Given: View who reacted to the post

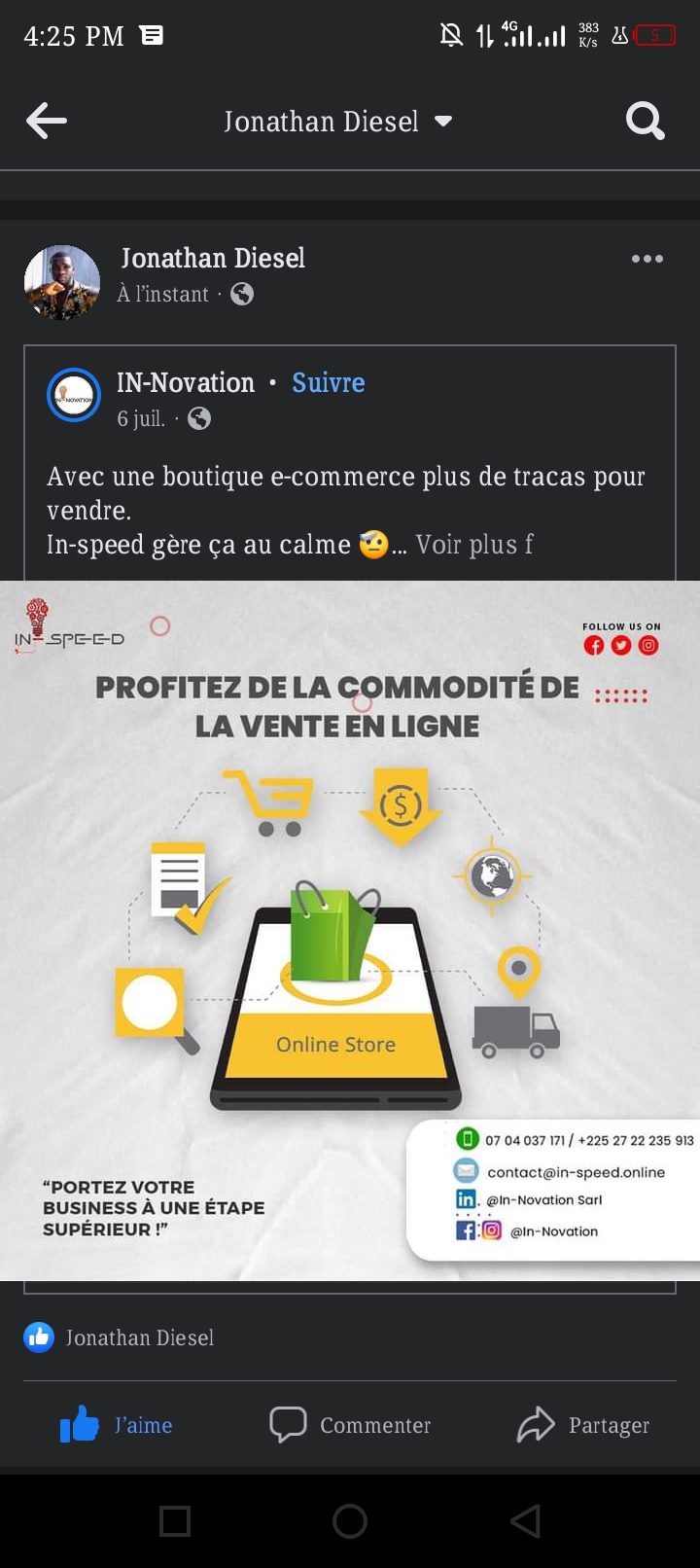Looking at the screenshot, I should click(119, 1337).
